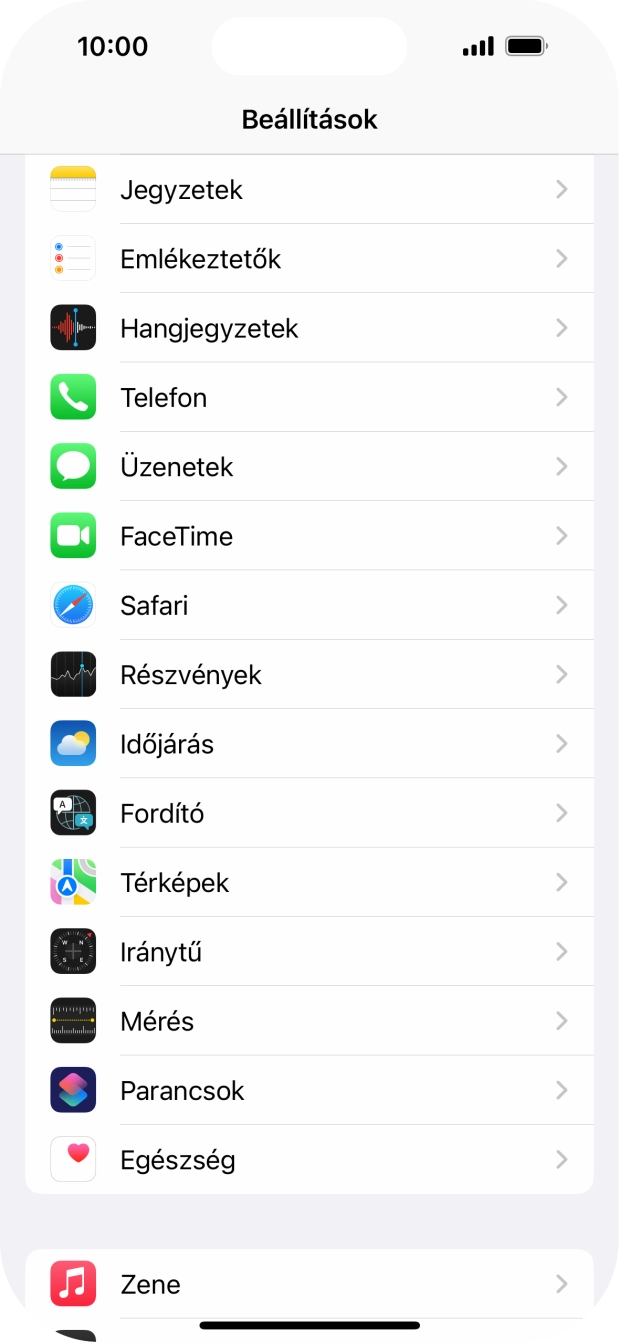Go to Hangjegyzetek settings
Screen dimensions: 619x1342
point(309,328)
